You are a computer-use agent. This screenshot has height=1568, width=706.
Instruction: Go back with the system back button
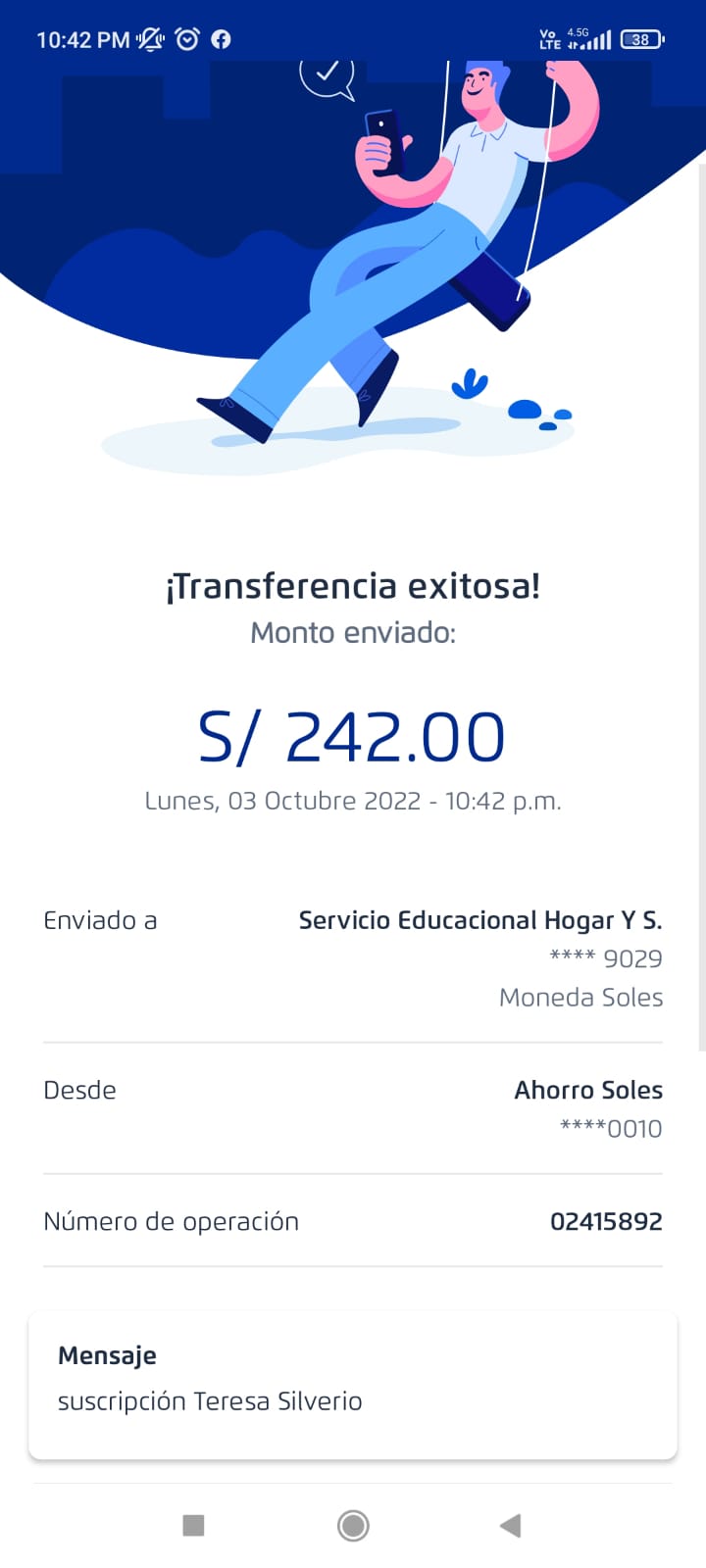[510, 1525]
